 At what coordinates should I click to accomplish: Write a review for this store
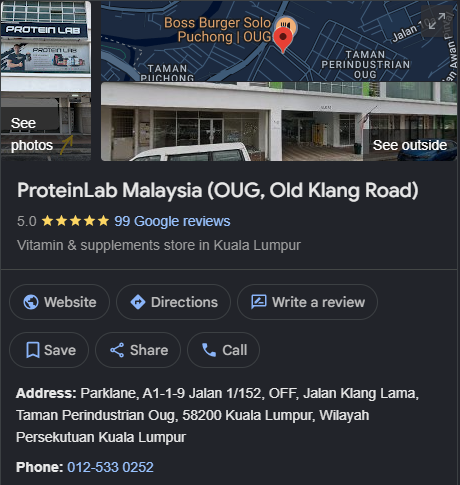pyautogui.click(x=307, y=302)
